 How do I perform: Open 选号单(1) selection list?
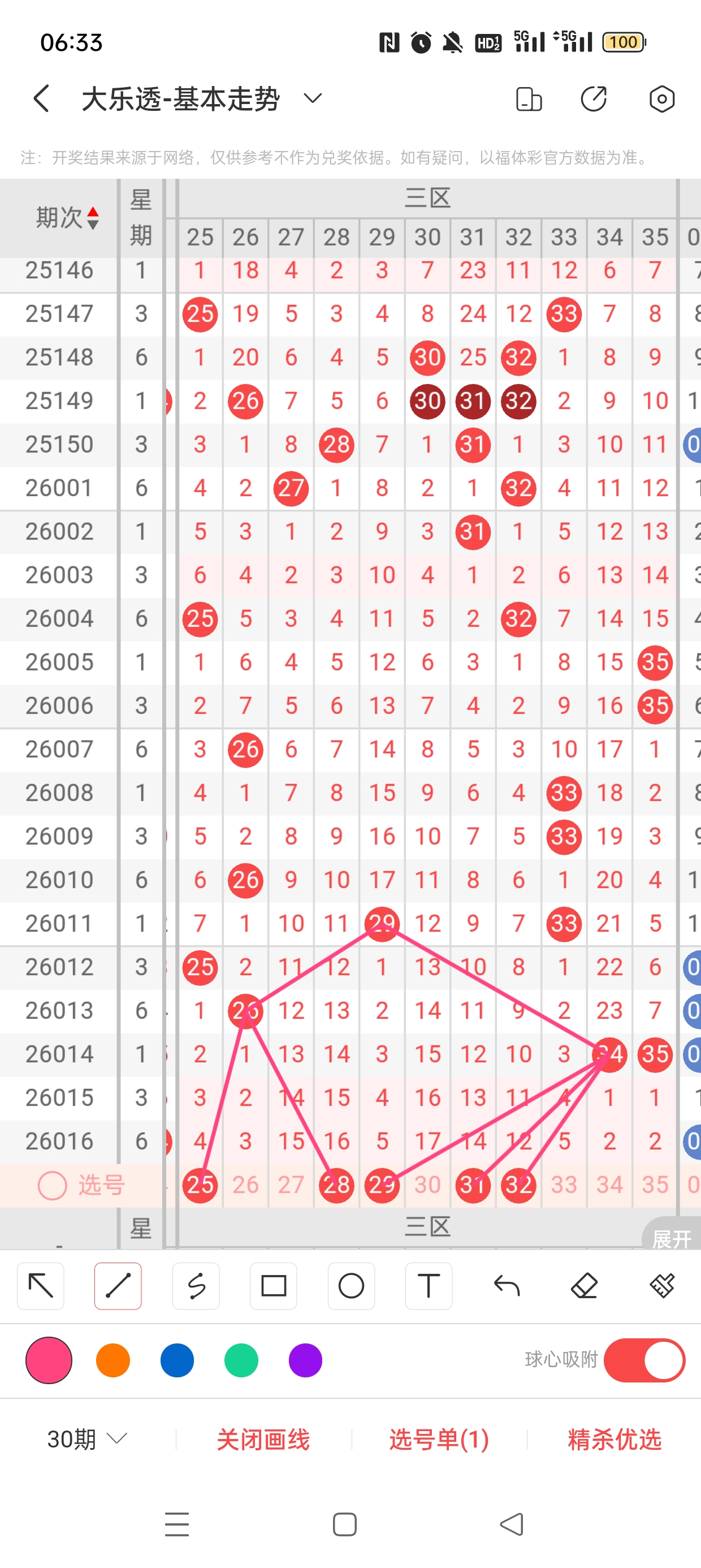[439, 1440]
